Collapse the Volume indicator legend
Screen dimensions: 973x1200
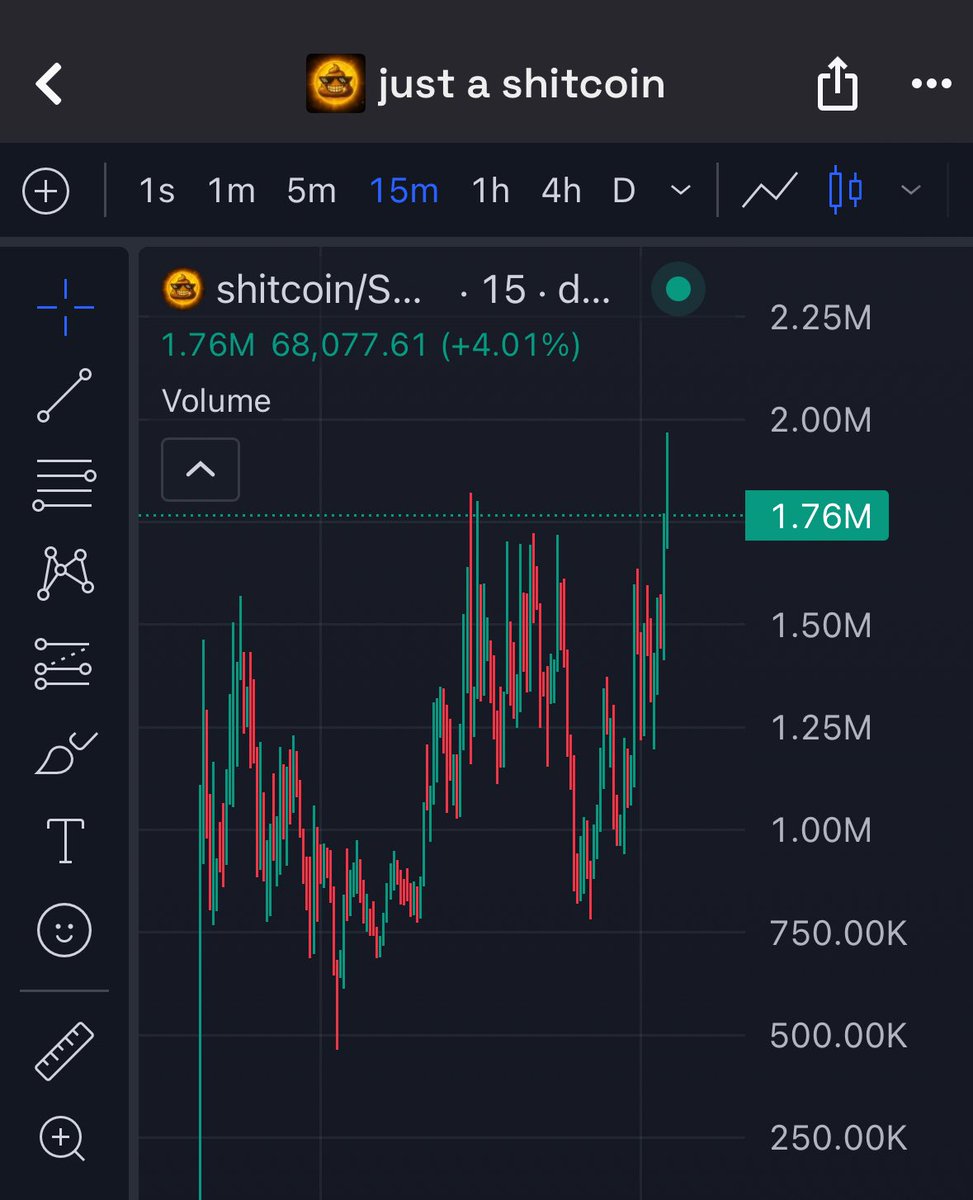200,469
